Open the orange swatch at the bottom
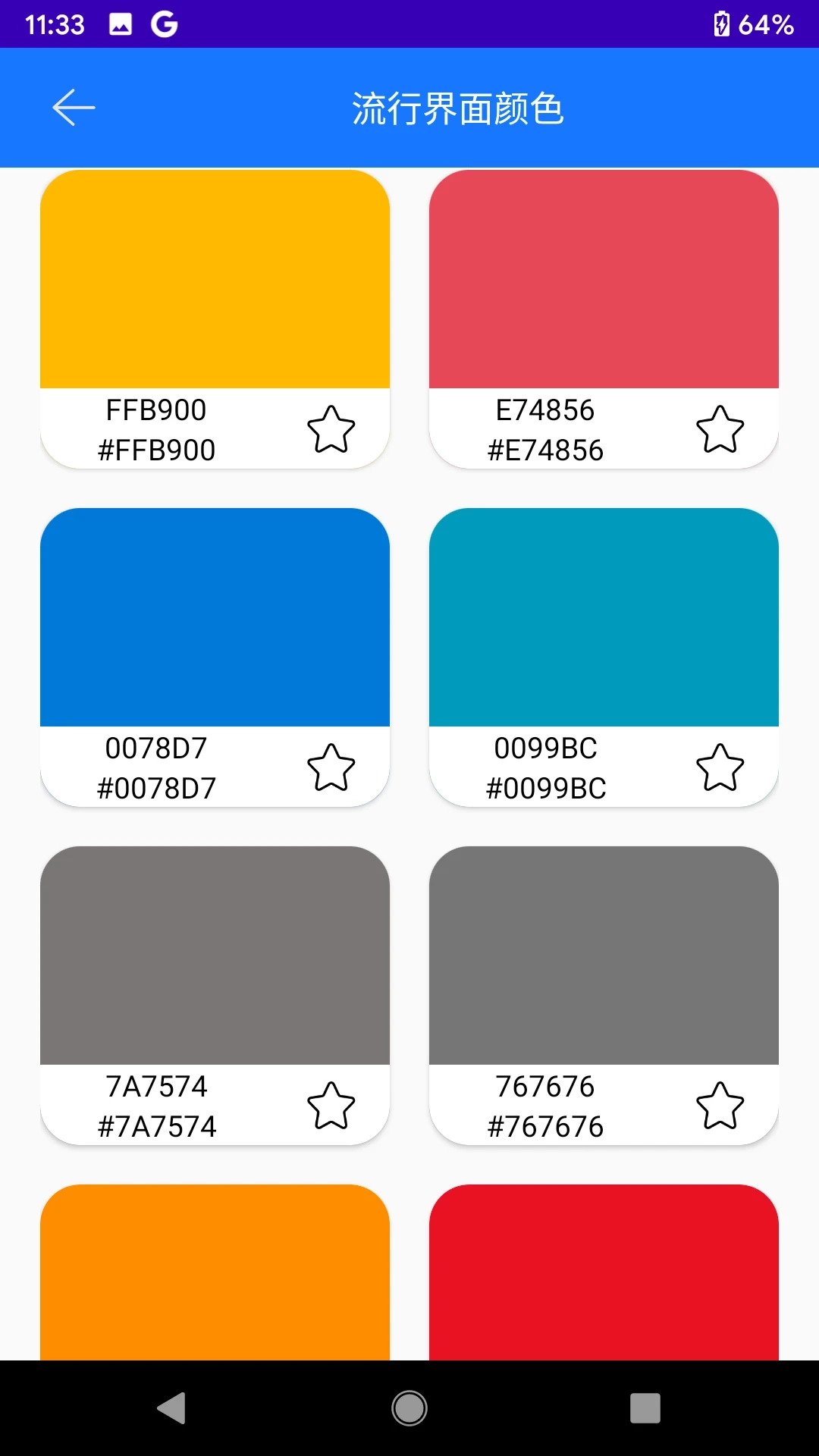Screen dimensions: 819x1456 215,1272
